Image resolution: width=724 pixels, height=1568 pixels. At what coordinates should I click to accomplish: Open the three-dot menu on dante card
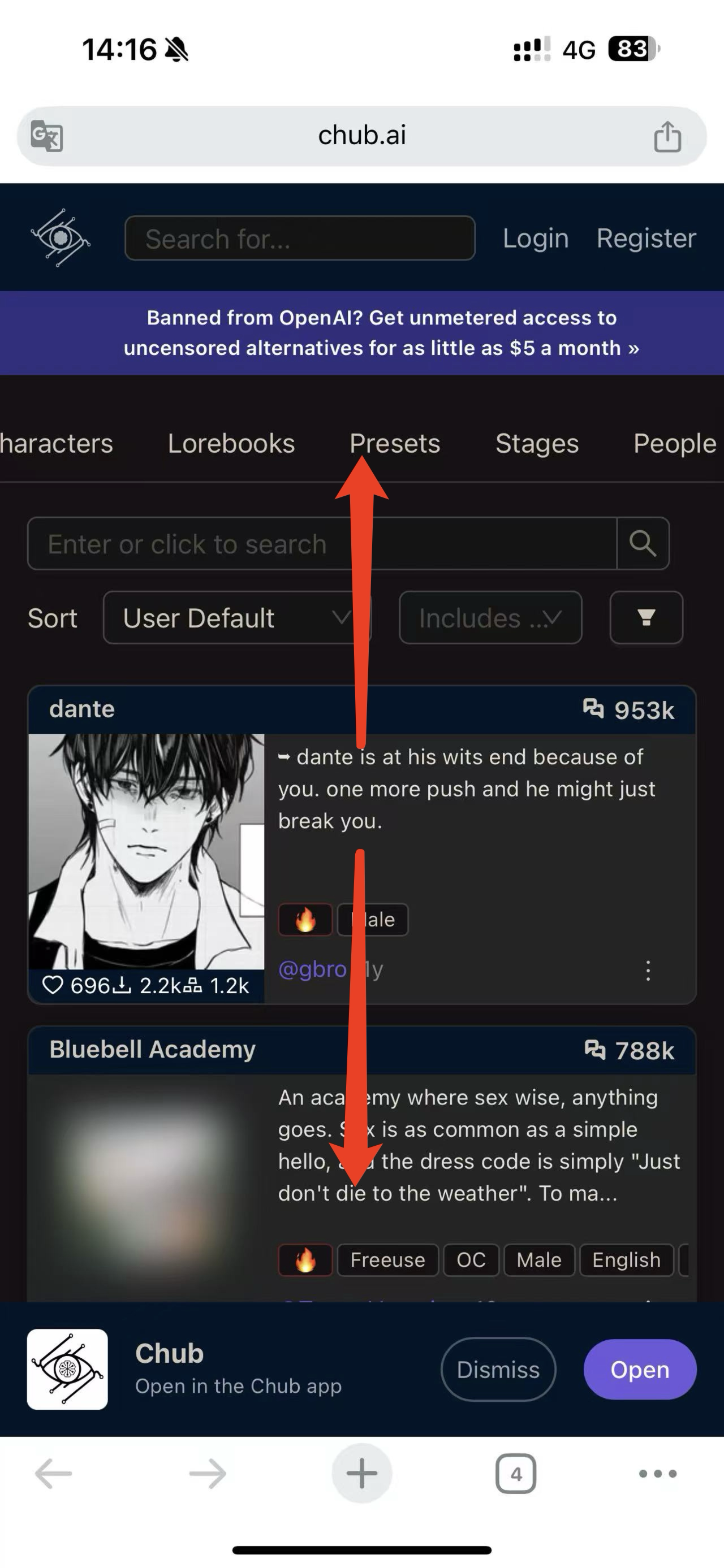pos(648,971)
